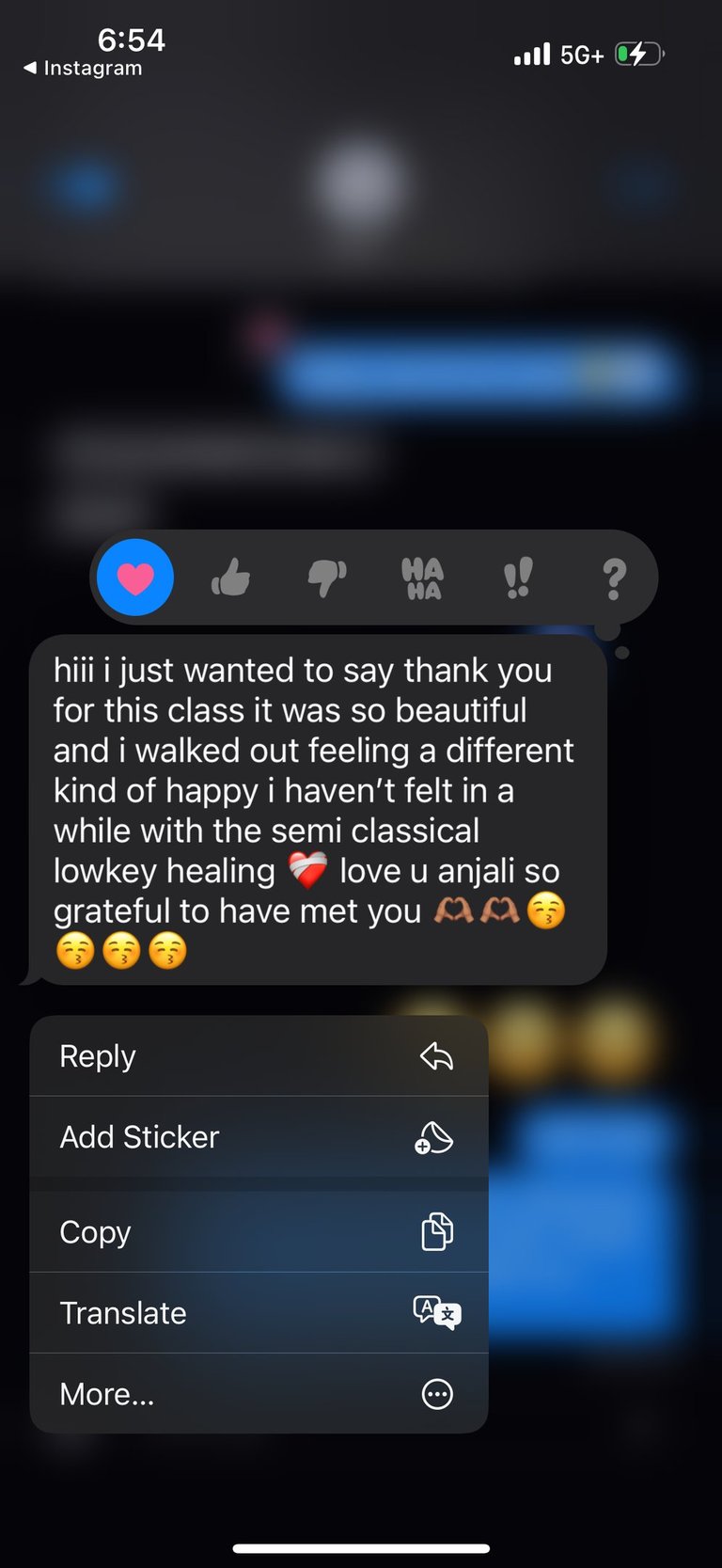This screenshot has height=1568, width=722.
Task: React with the question mark tapback
Action: (x=614, y=578)
